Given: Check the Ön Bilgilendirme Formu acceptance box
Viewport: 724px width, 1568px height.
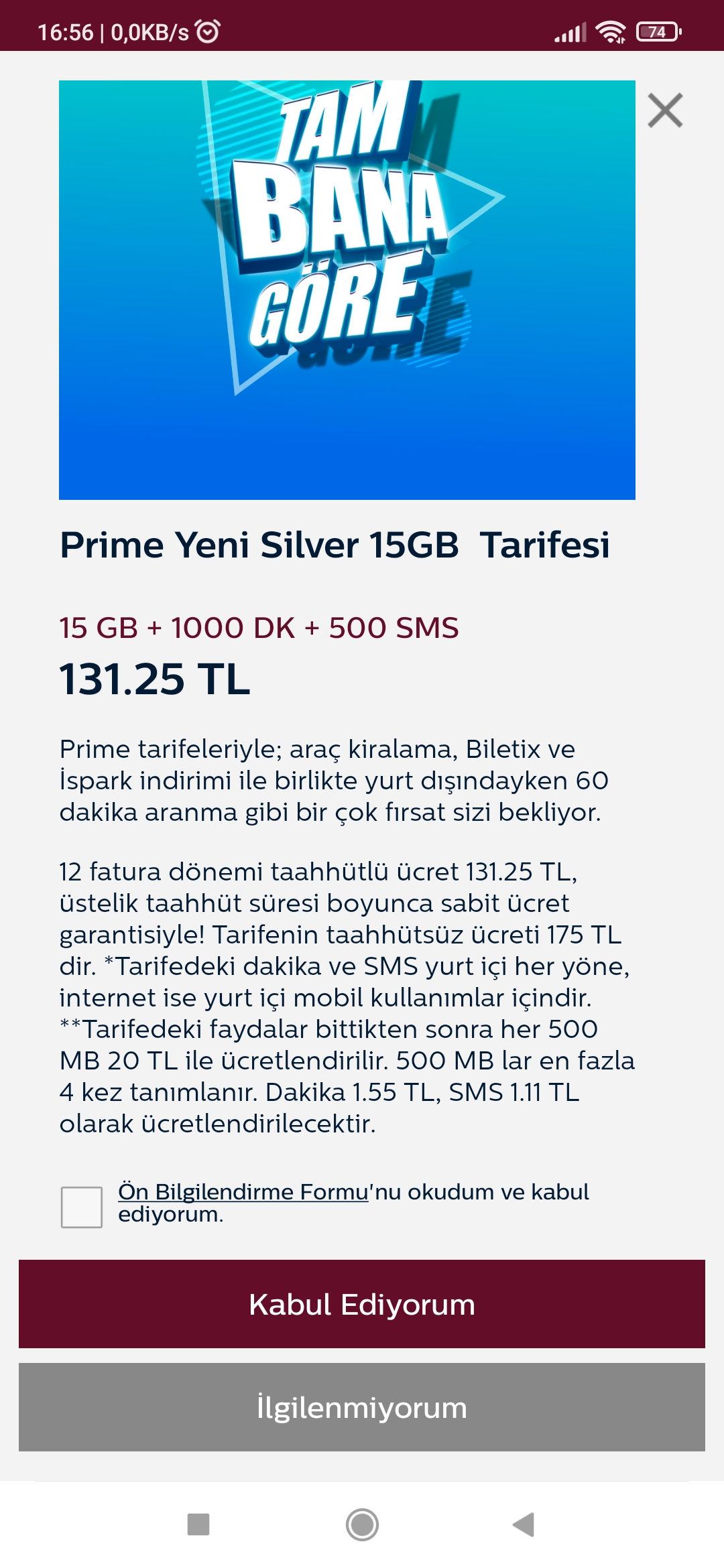Looking at the screenshot, I should [82, 1207].
